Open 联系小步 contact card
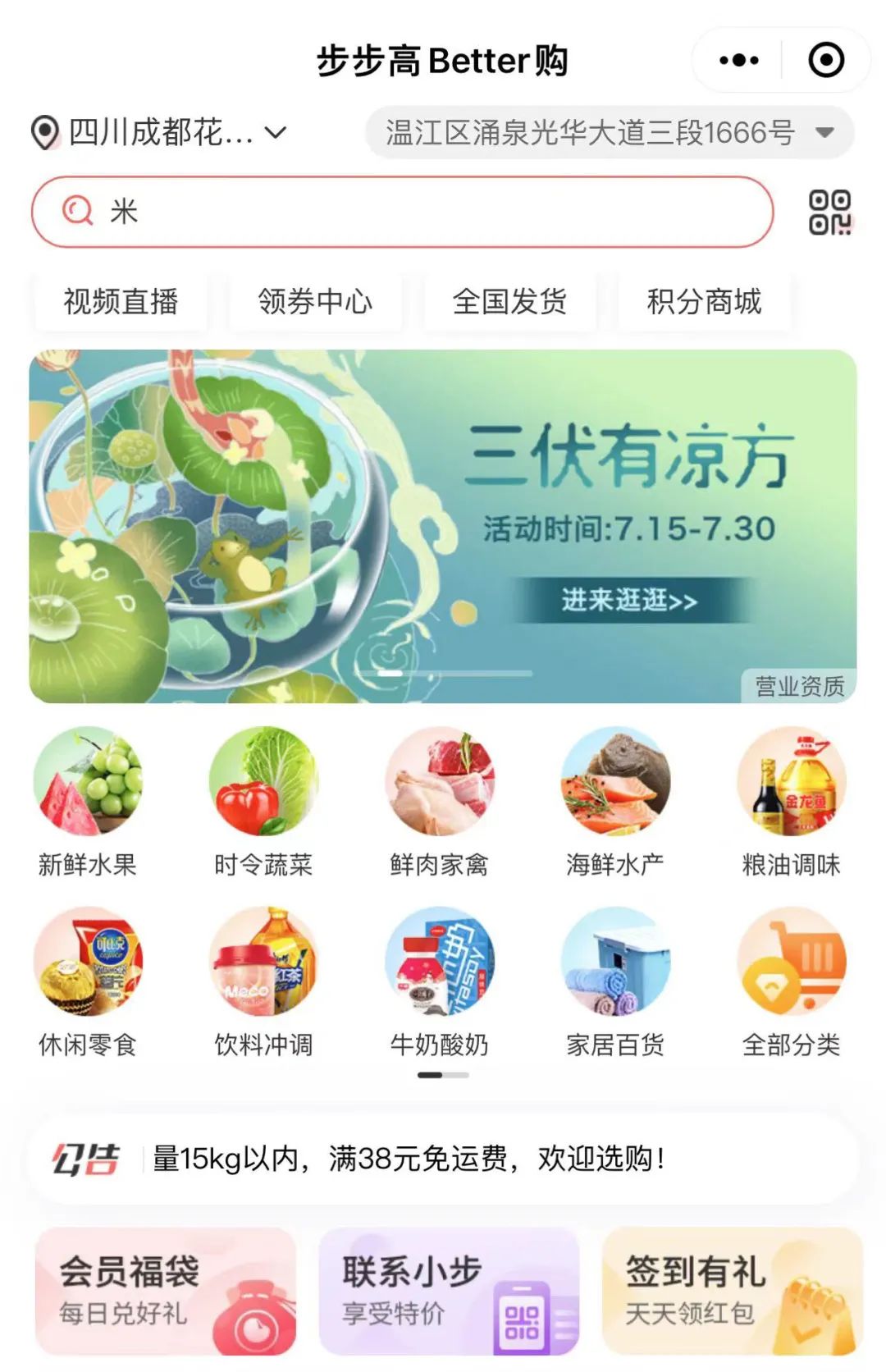The width and height of the screenshot is (886, 1372). 449,1292
